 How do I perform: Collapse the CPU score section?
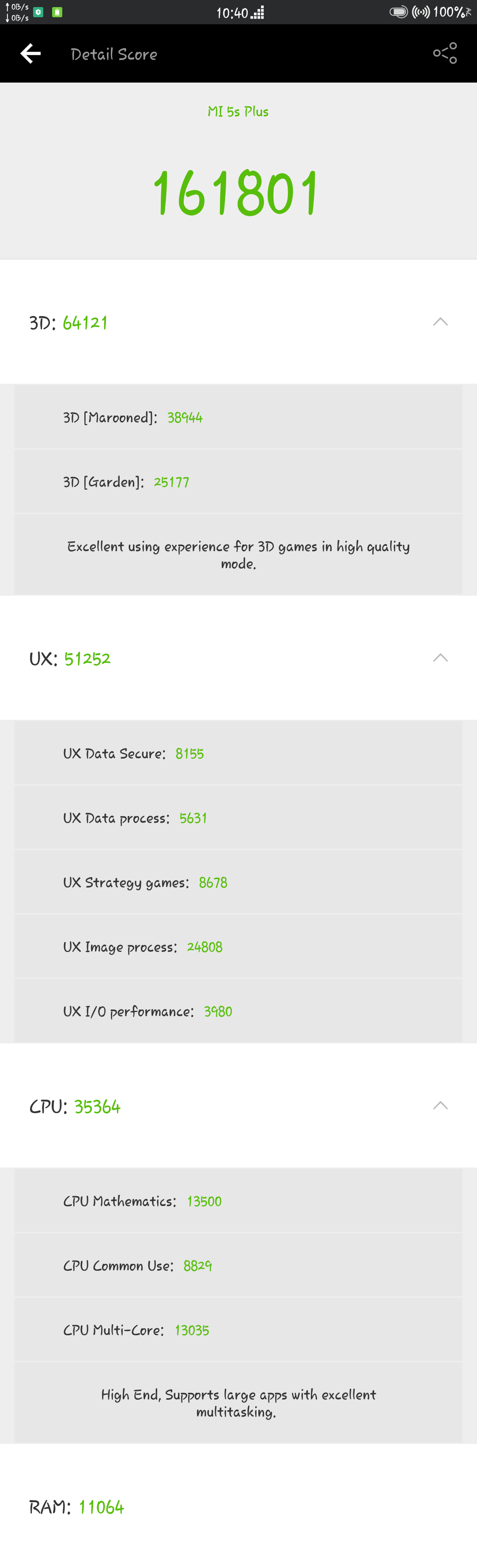point(440,1106)
